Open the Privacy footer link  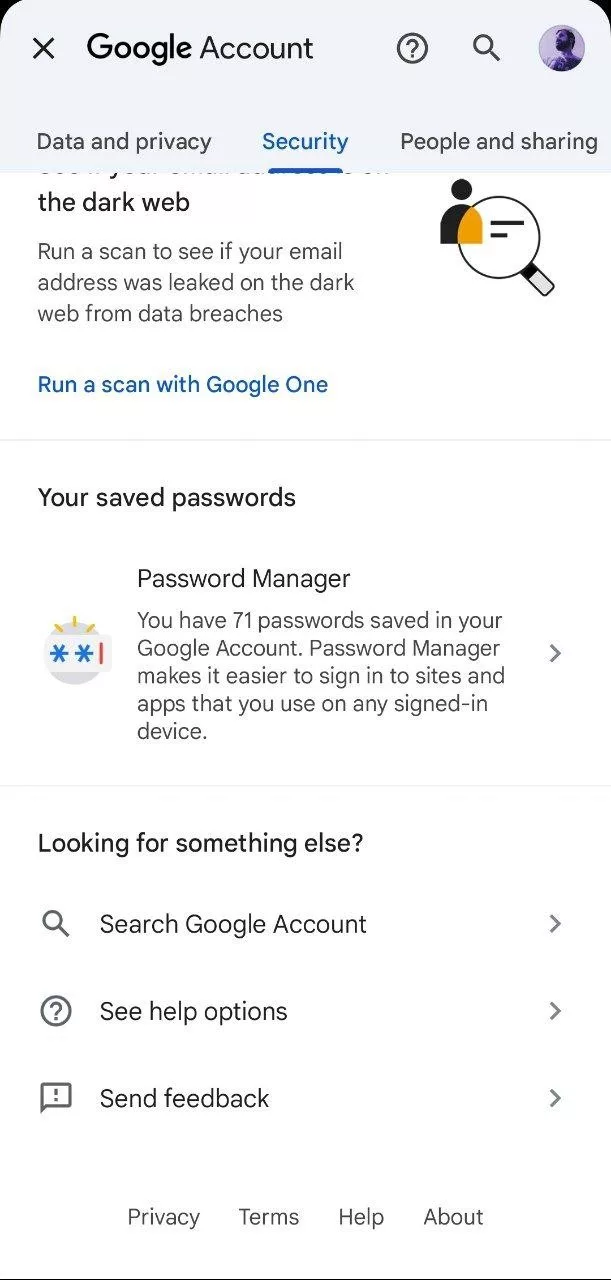pos(163,1217)
